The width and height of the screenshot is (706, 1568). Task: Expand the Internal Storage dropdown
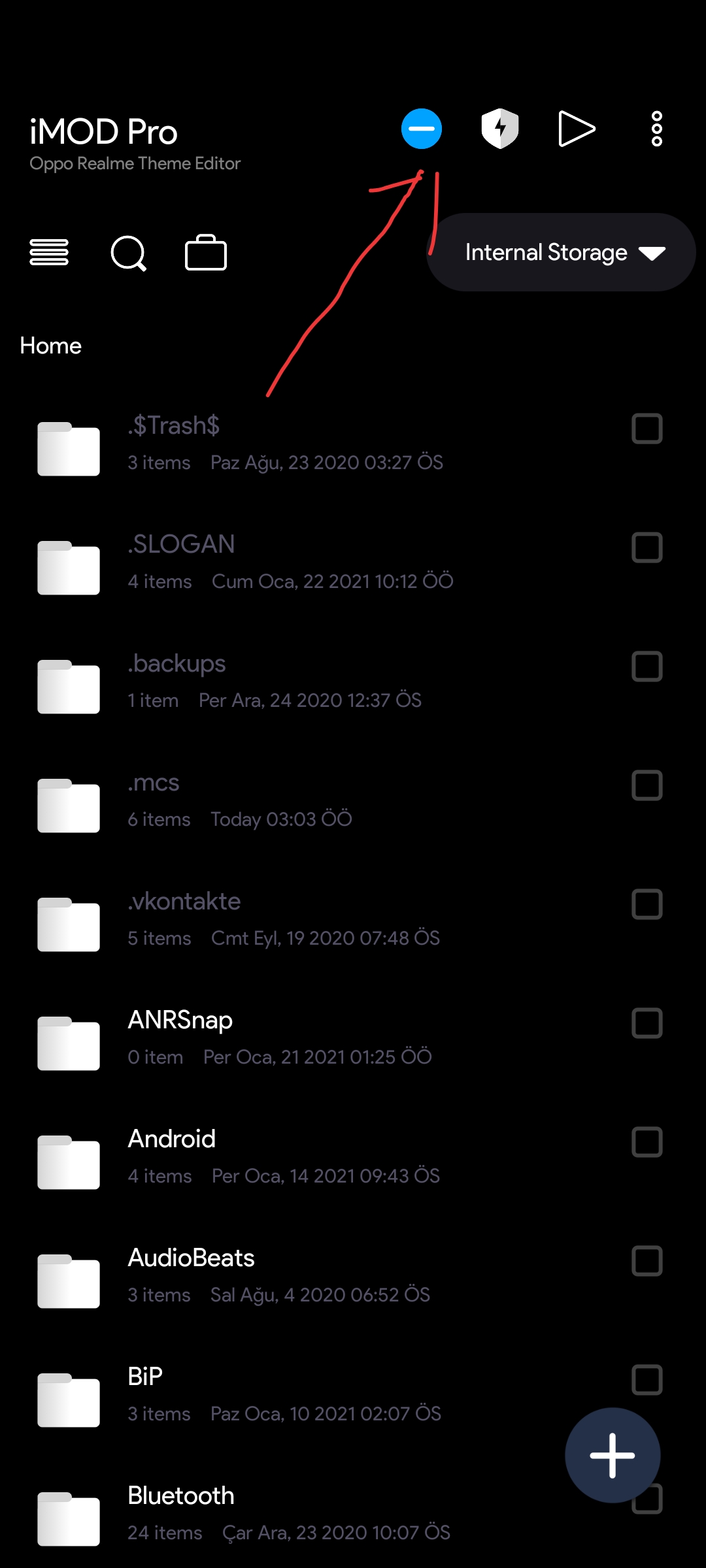(561, 252)
